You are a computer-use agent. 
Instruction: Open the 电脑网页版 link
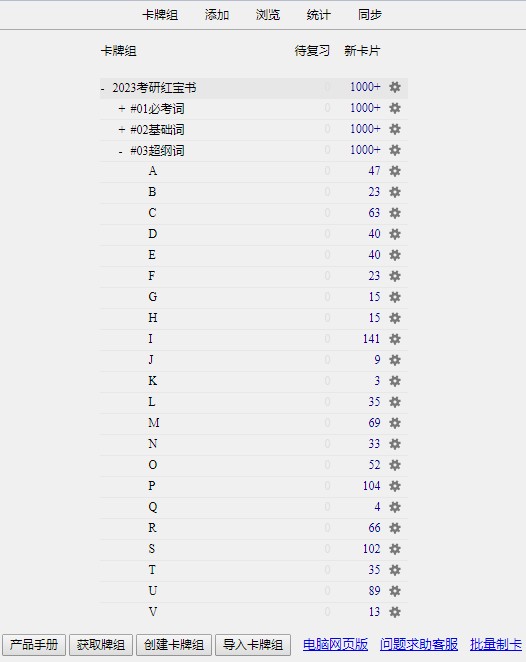click(335, 644)
